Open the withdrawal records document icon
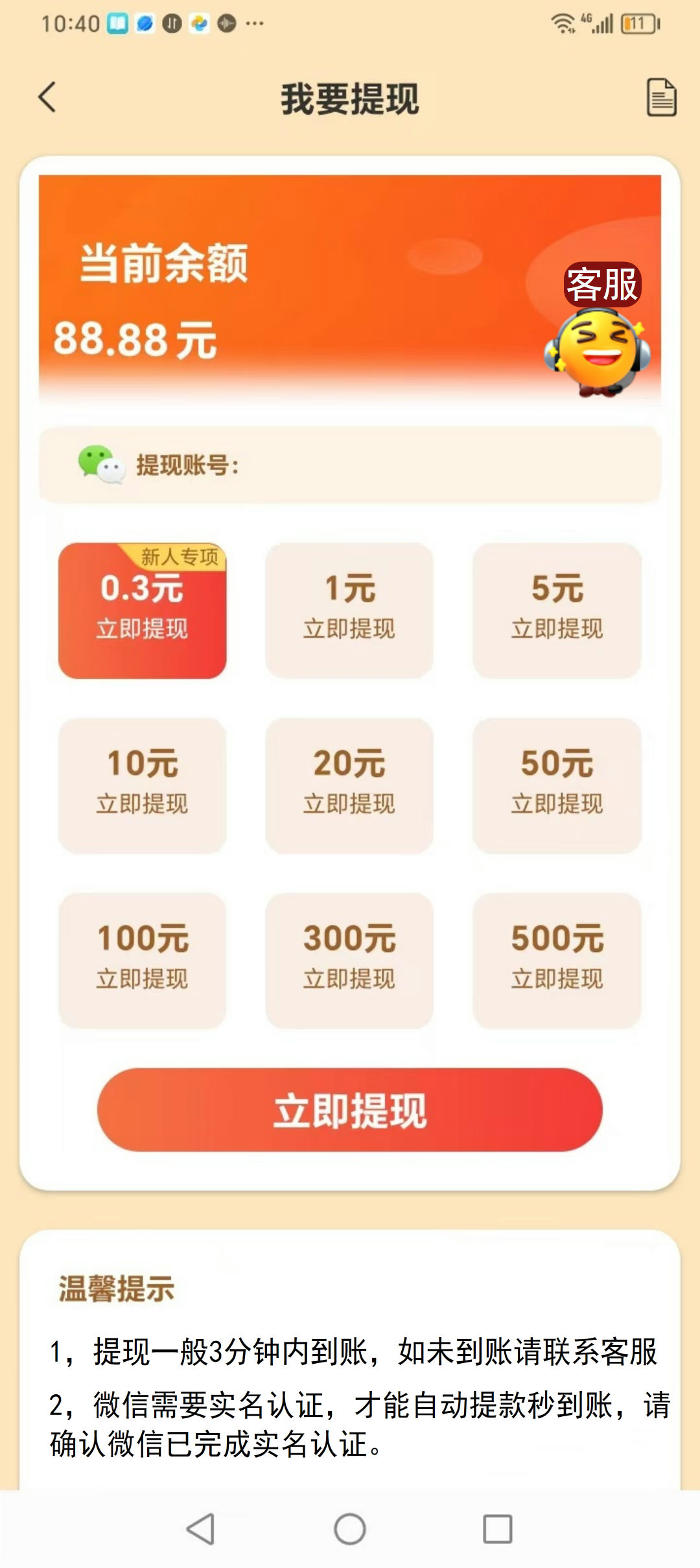The height and width of the screenshot is (1568, 700). pyautogui.click(x=661, y=98)
